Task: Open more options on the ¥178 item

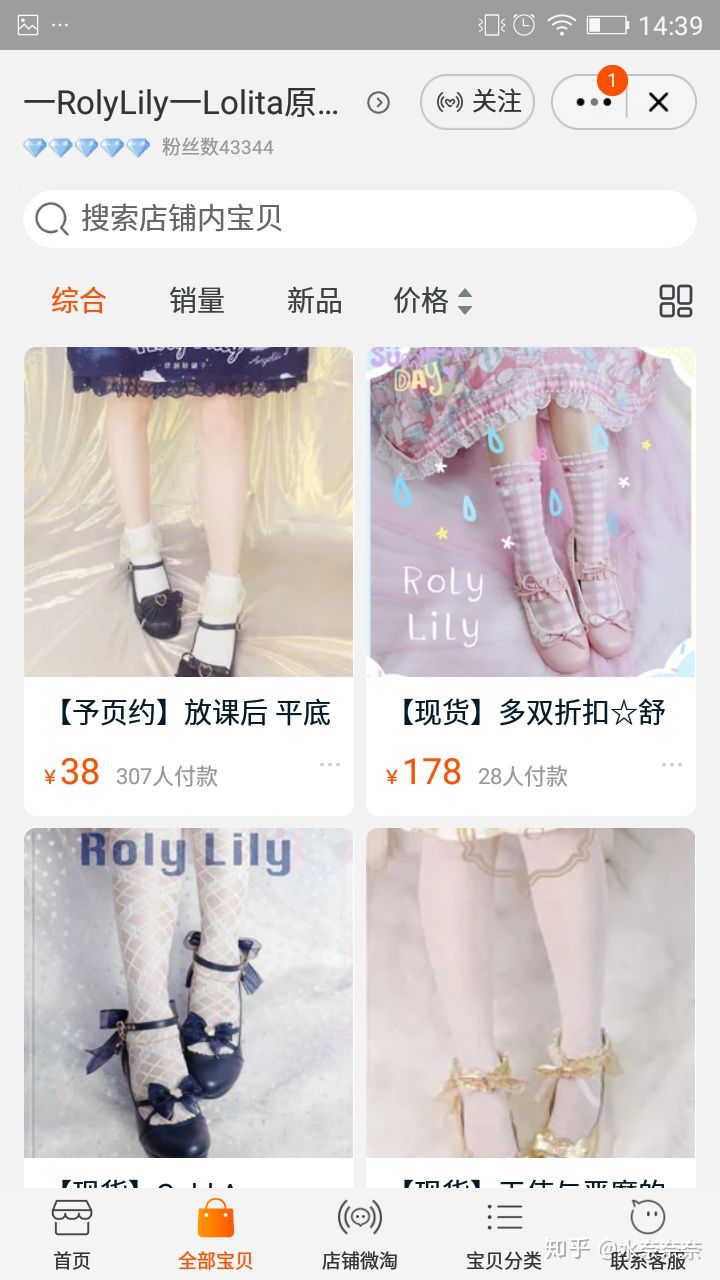Action: pyautogui.click(x=672, y=765)
